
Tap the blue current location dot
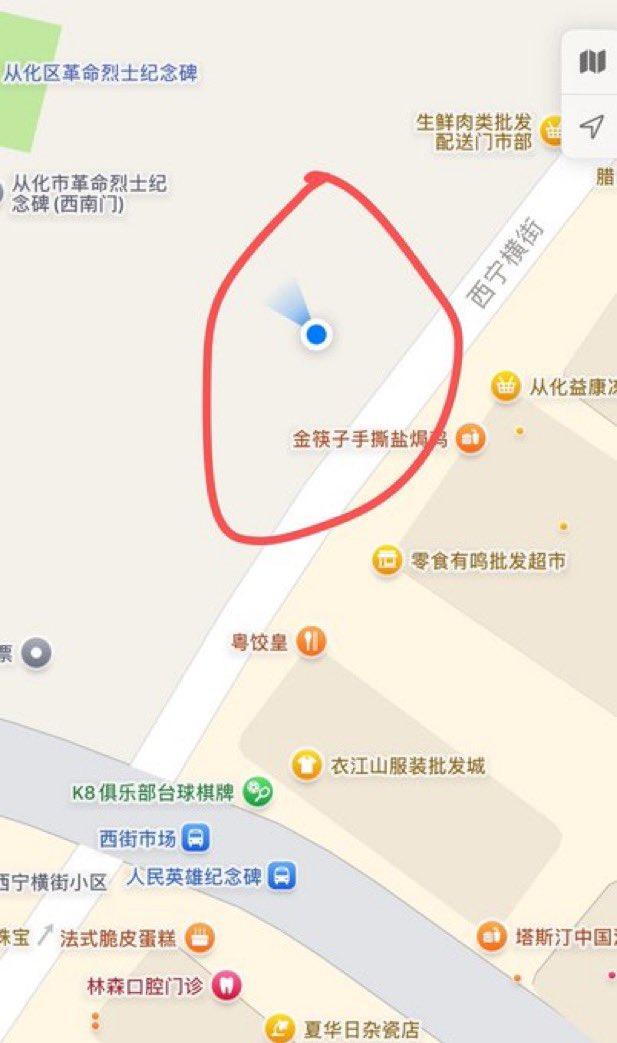click(x=316, y=334)
